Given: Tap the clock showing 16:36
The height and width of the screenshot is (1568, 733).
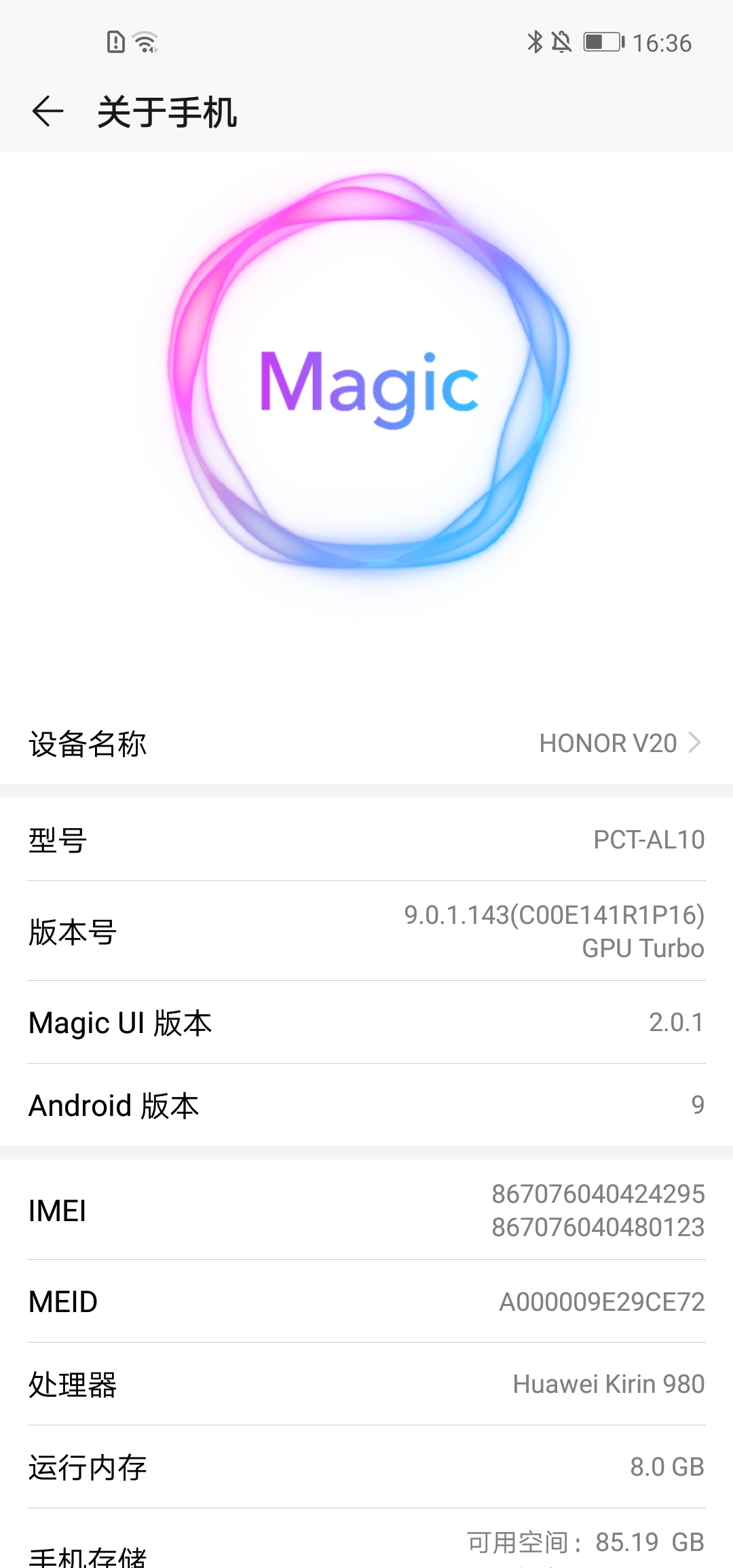Looking at the screenshot, I should tap(662, 42).
